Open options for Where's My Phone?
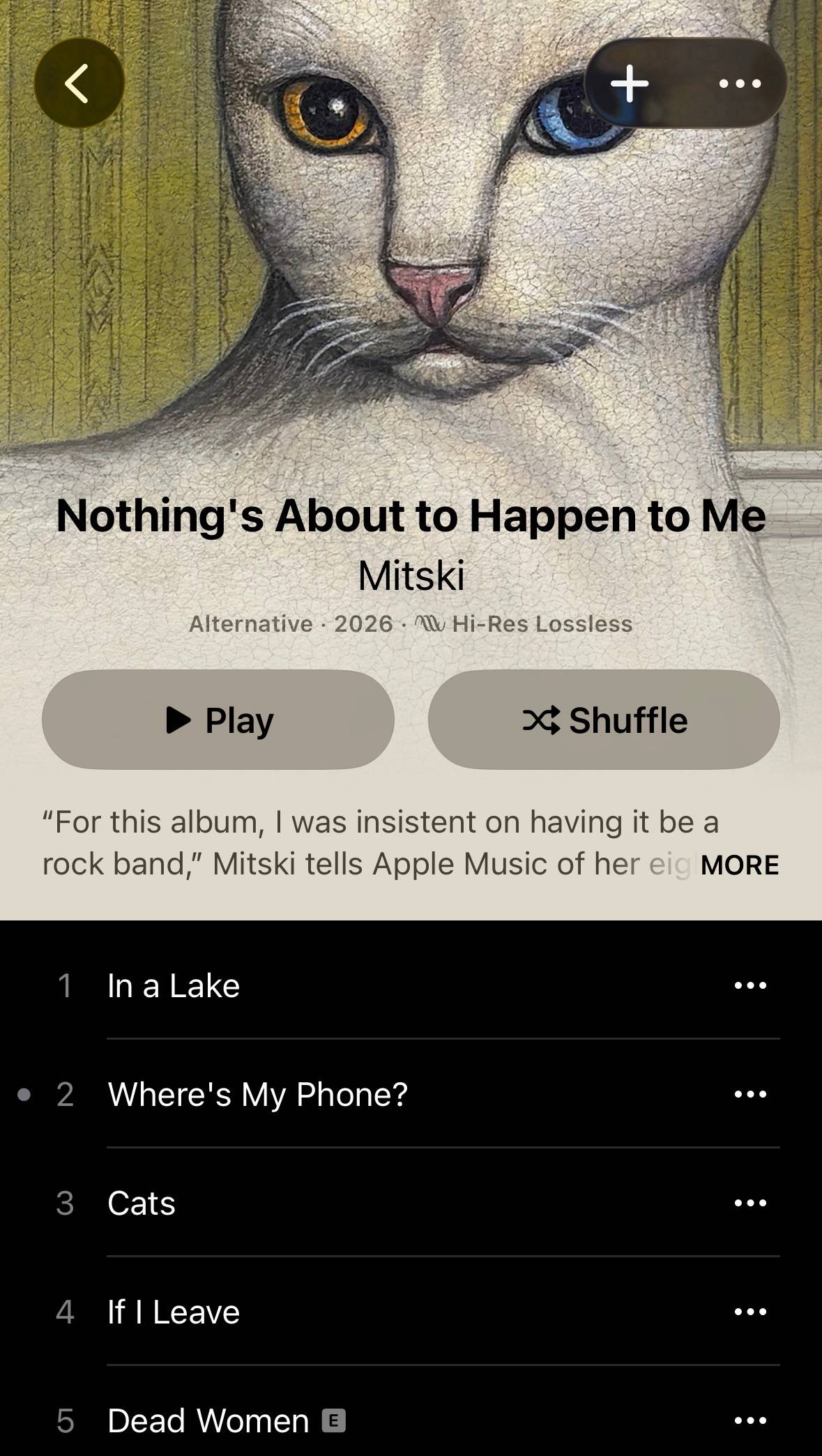822x1456 pixels. [751, 1094]
